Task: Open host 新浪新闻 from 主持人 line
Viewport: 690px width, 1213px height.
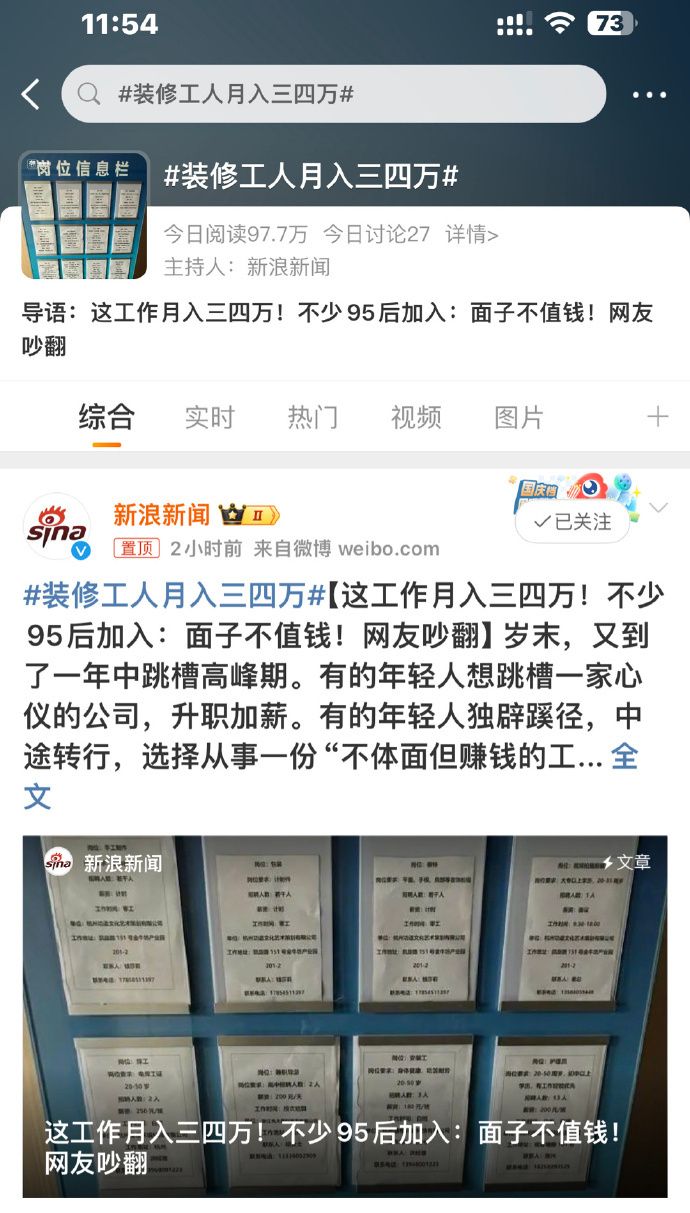Action: pos(288,267)
